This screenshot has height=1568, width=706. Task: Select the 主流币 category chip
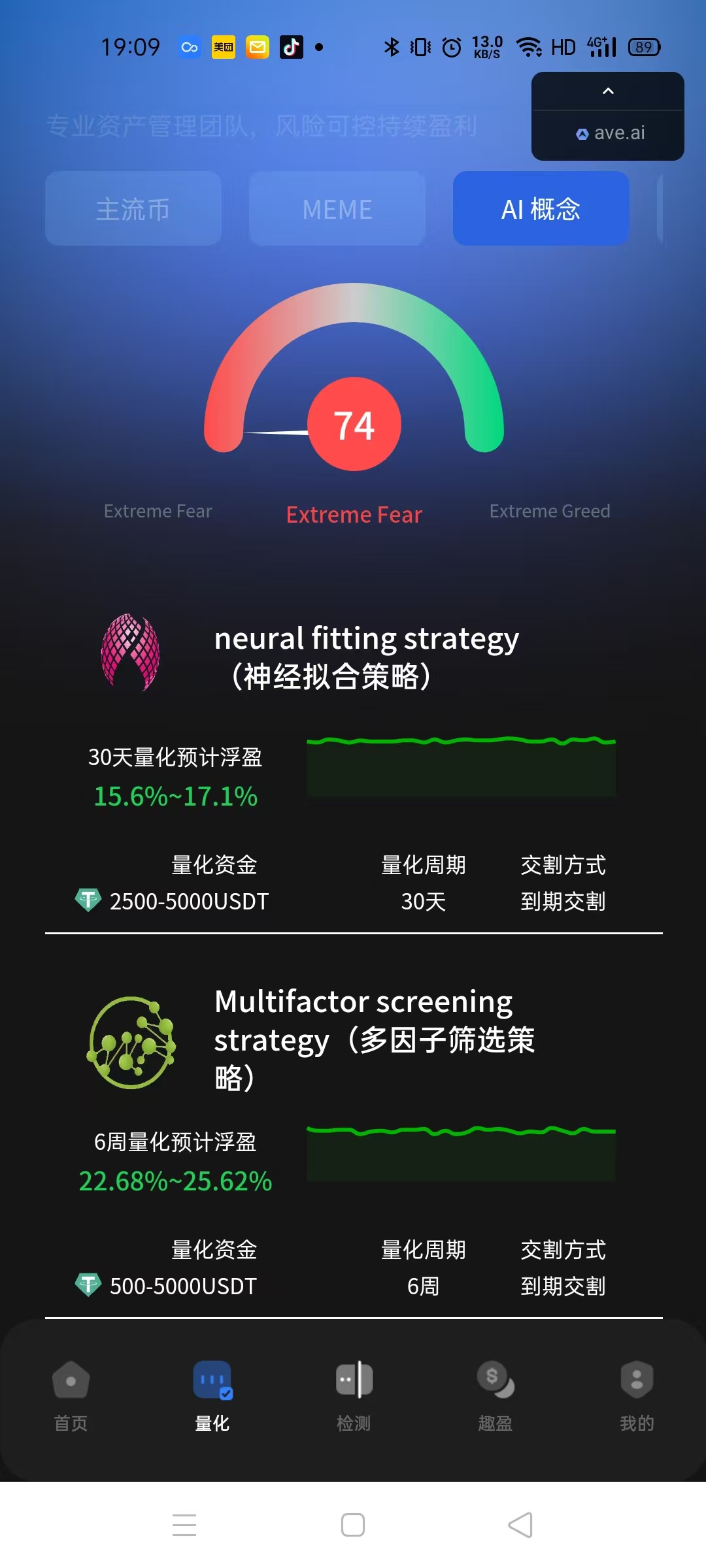pos(133,209)
